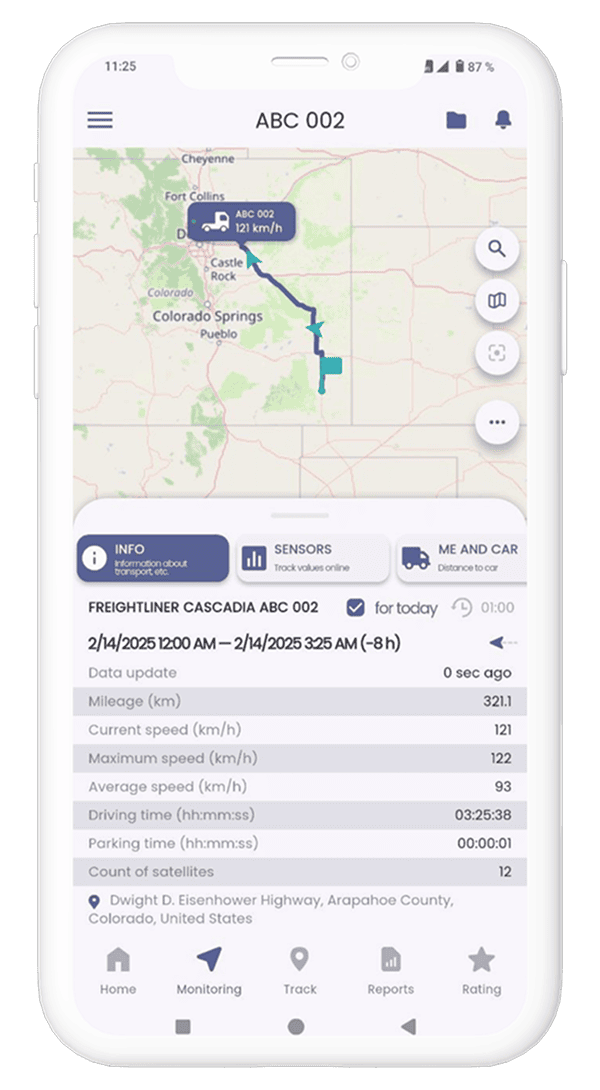Uncheck the 'for today' checkbox

[355, 607]
